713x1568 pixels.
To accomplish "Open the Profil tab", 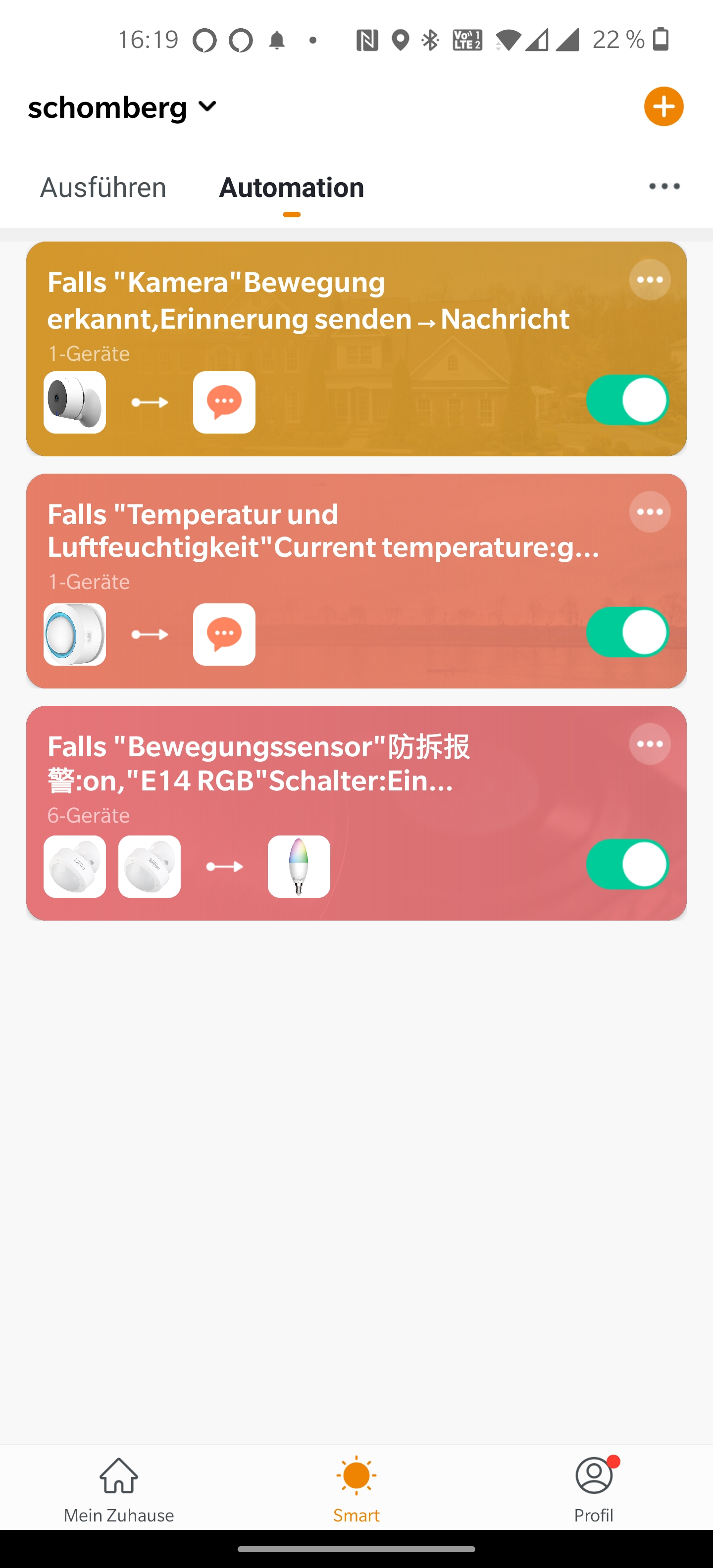I will pyautogui.click(x=594, y=1488).
